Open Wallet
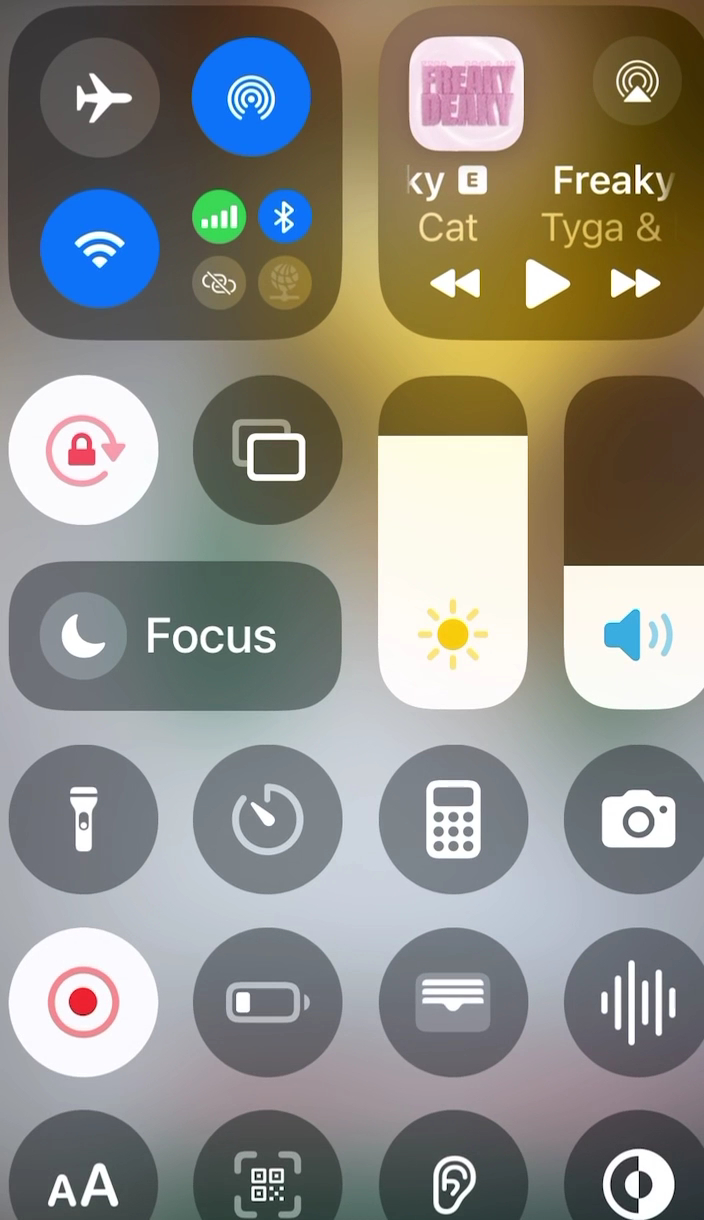Screen dimensions: 704x1220 coord(453,1002)
